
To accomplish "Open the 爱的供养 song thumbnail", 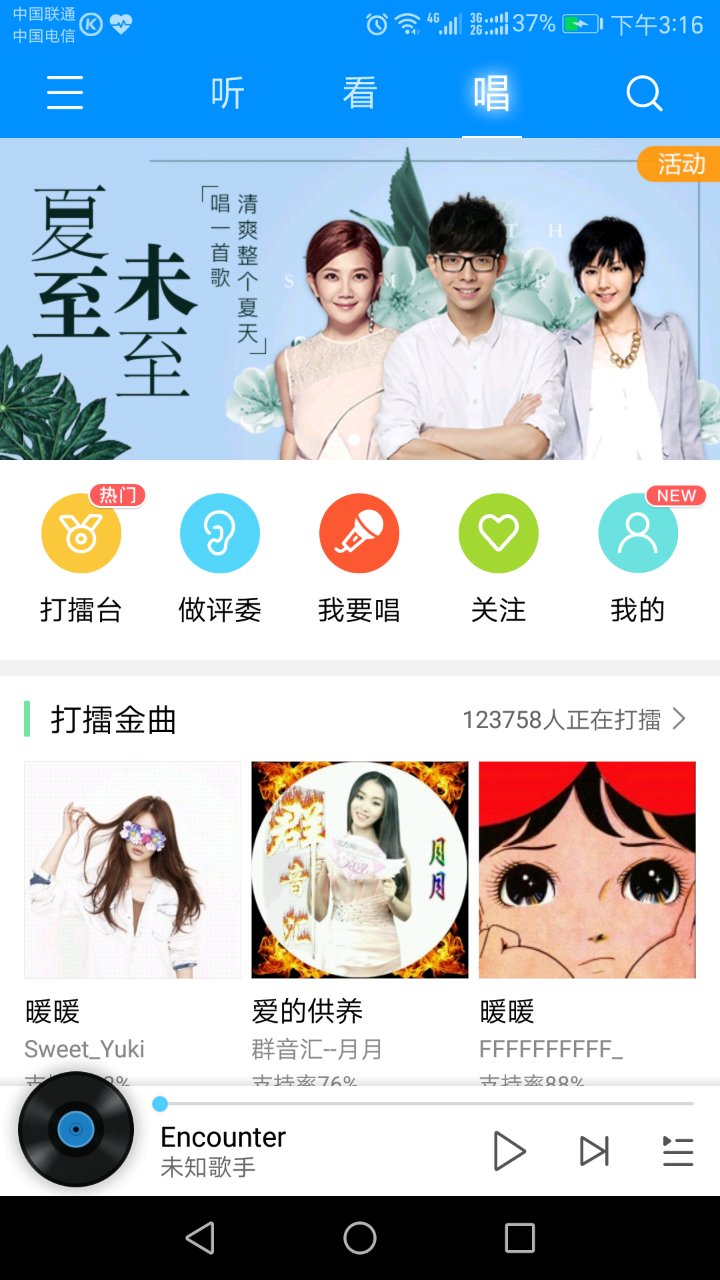I will pyautogui.click(x=359, y=870).
